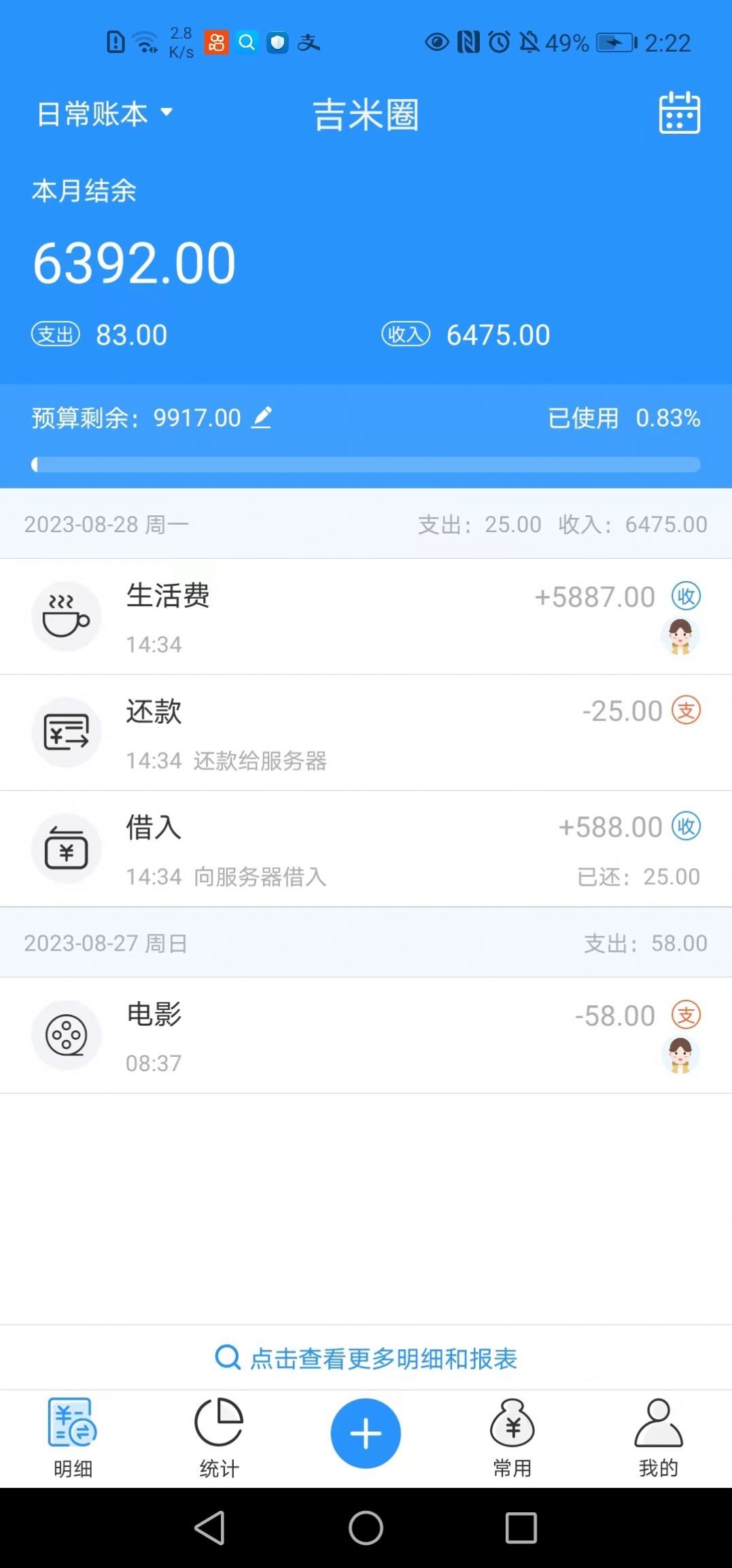
Task: Select the 电影 movie reel icon
Action: (x=67, y=1034)
